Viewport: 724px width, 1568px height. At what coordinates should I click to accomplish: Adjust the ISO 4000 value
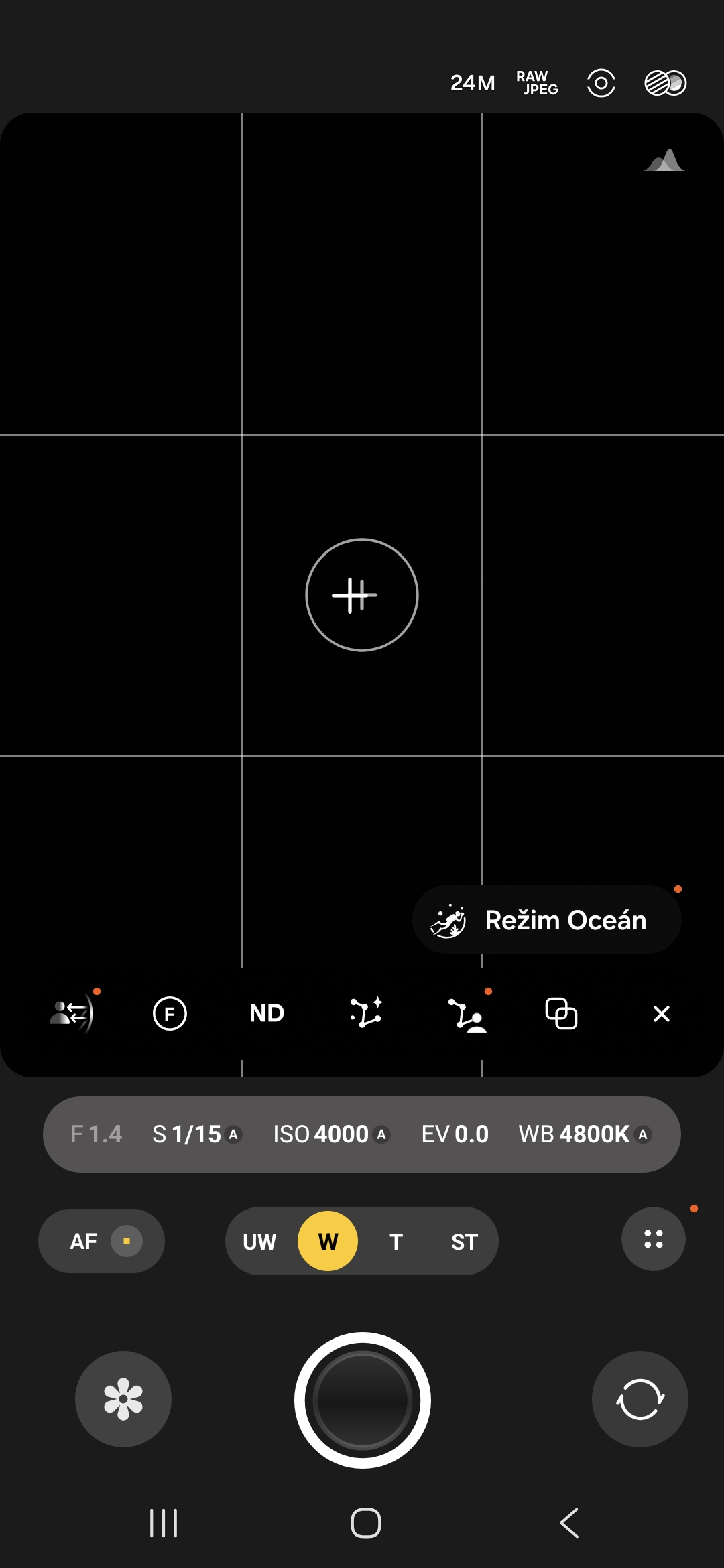[x=331, y=1134]
